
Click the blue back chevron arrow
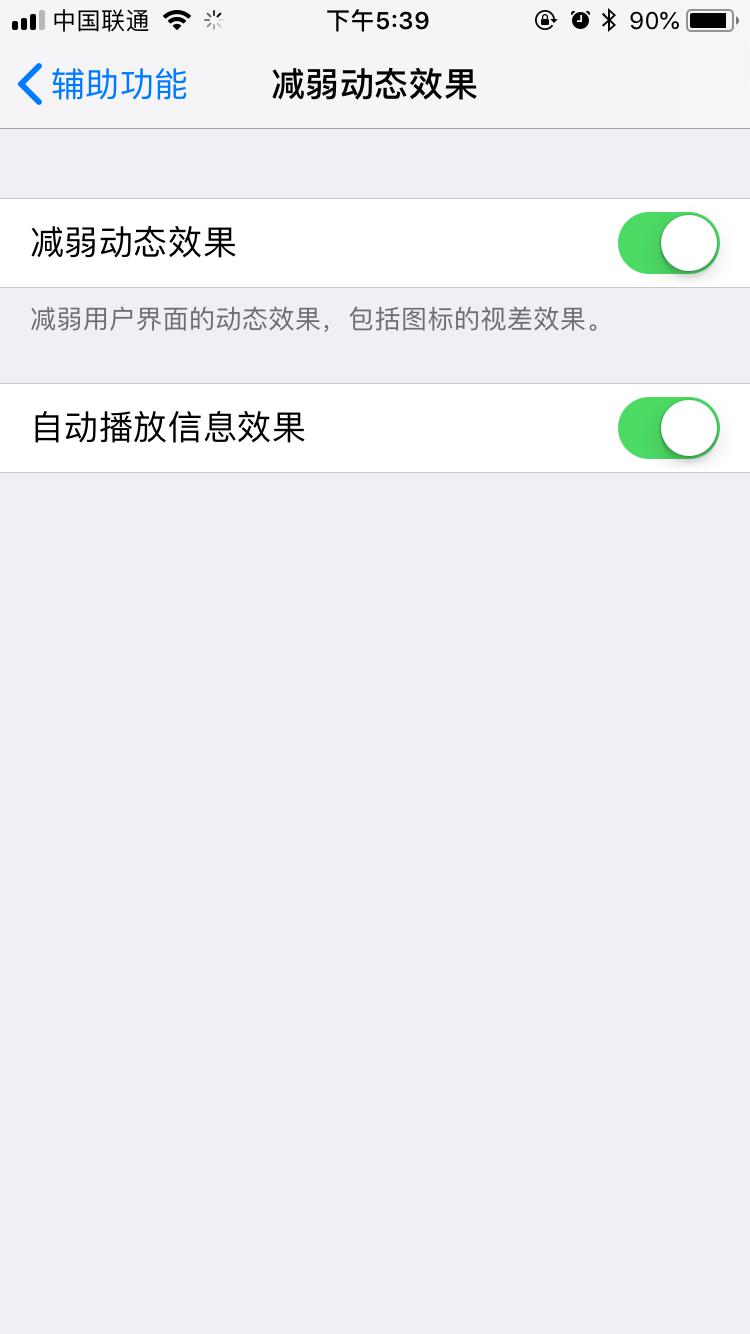28,86
